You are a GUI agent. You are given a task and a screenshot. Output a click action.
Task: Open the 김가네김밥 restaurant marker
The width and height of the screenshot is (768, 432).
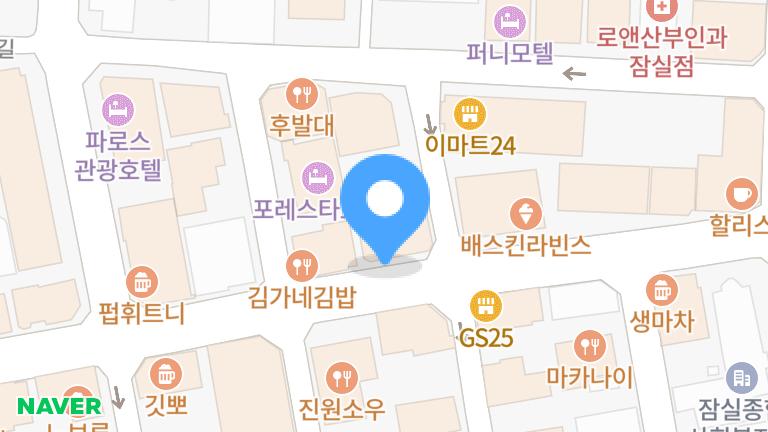(301, 265)
